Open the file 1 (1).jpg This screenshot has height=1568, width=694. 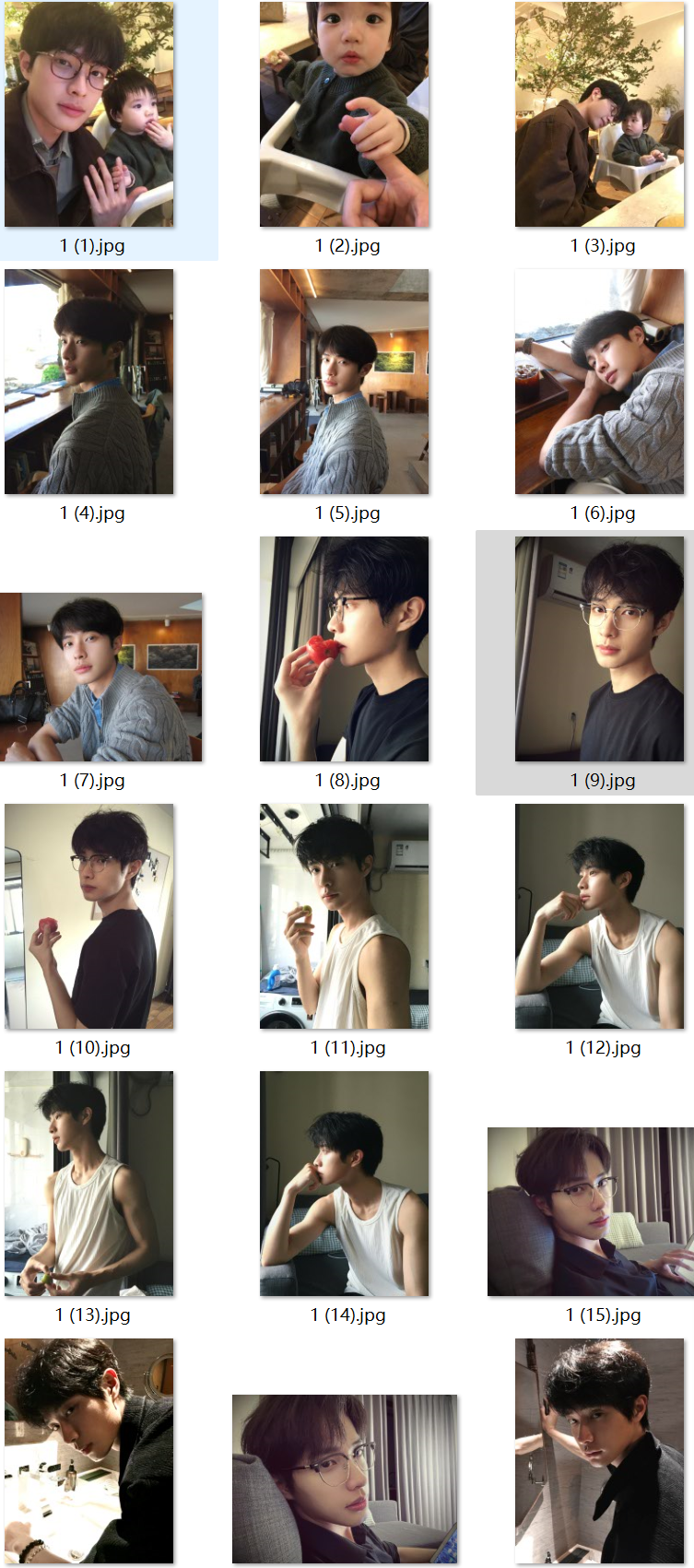pos(89,115)
